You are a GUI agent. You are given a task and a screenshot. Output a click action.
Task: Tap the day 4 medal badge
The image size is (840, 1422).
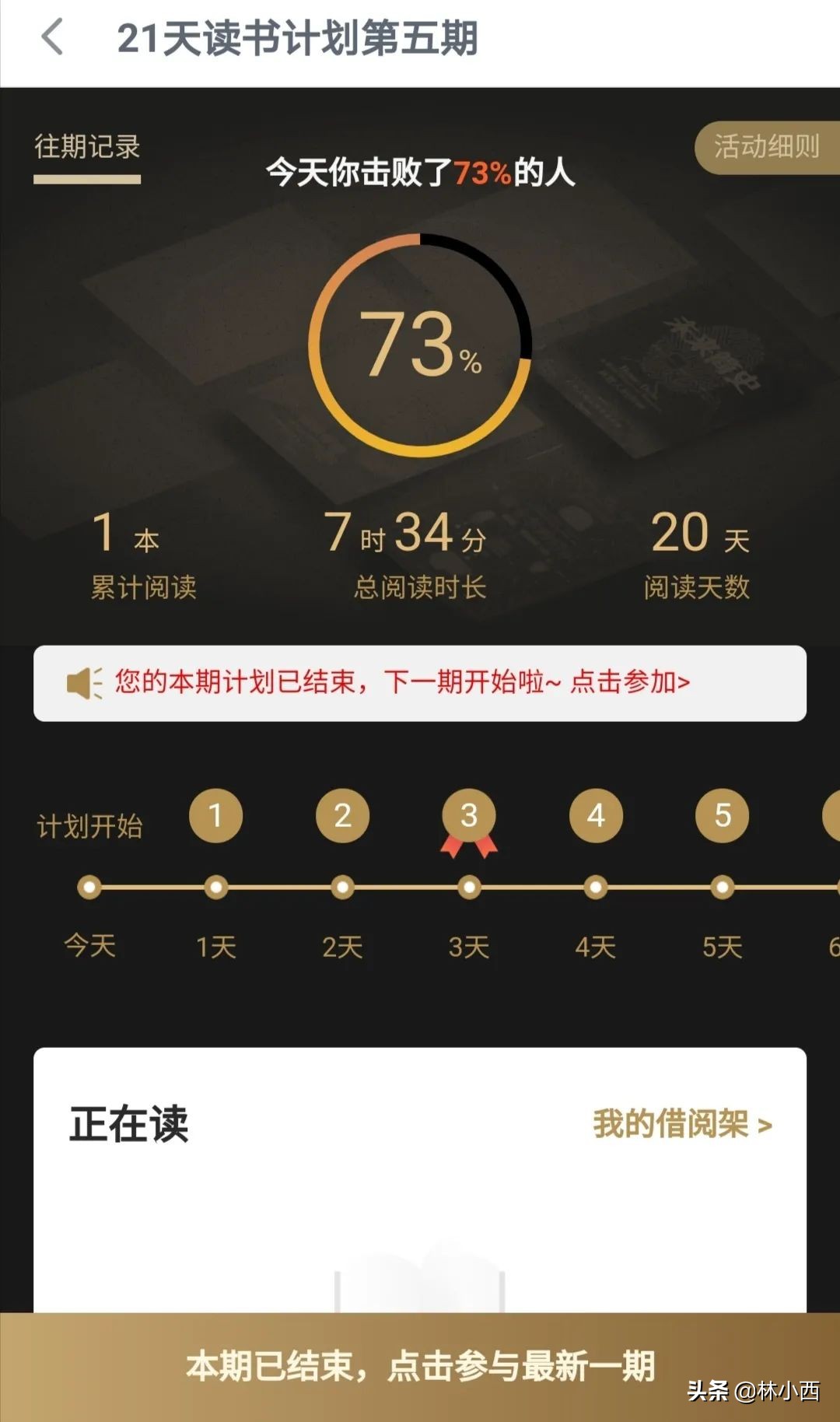point(595,815)
